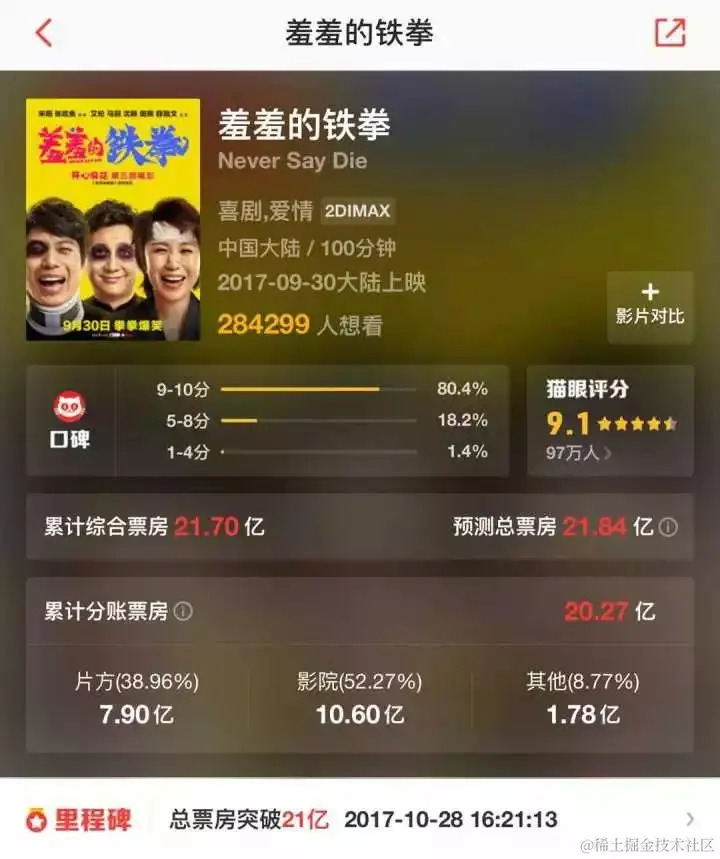Share this movie page

tap(670, 33)
